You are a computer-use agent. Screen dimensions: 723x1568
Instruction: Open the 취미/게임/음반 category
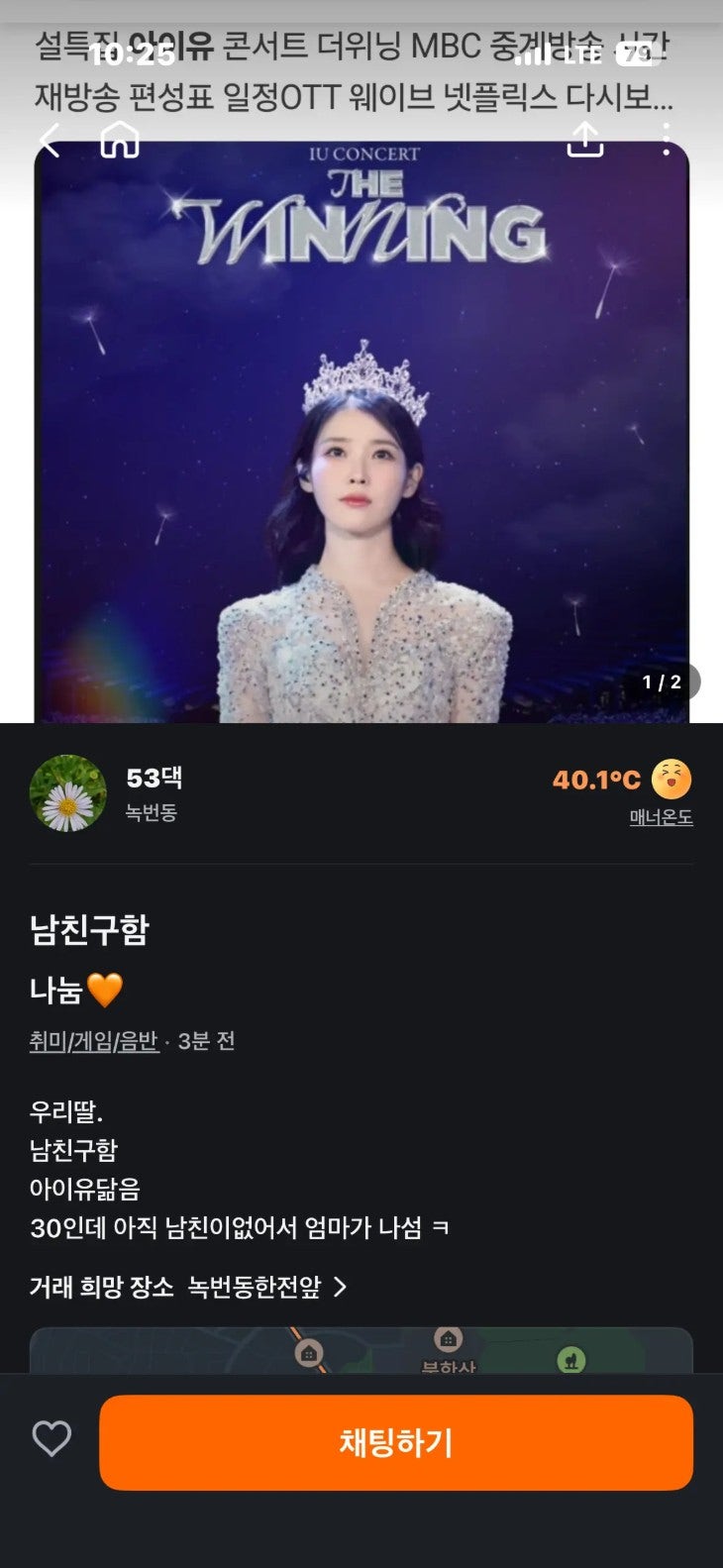[x=94, y=1041]
